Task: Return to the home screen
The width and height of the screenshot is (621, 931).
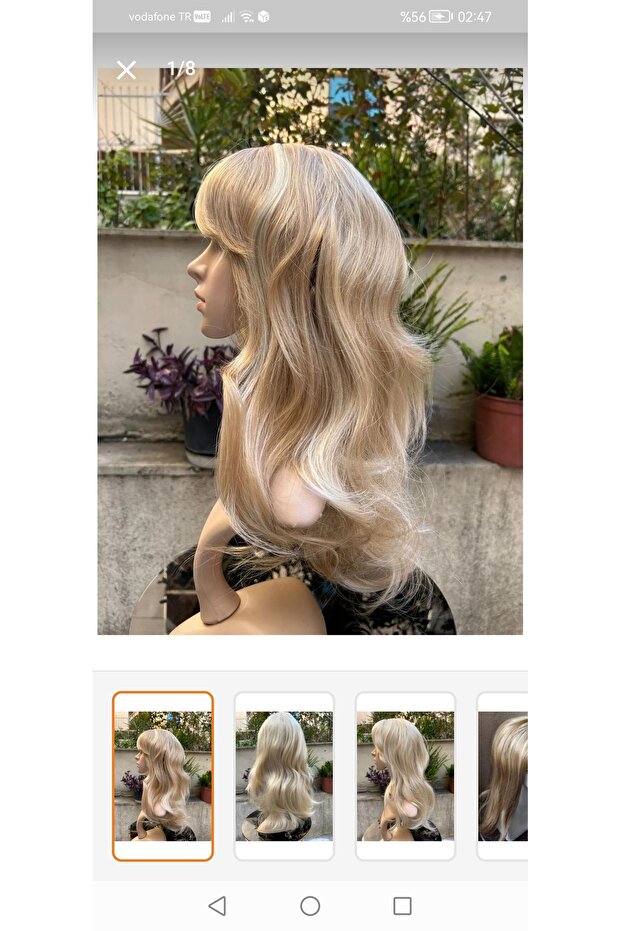Action: [310, 906]
